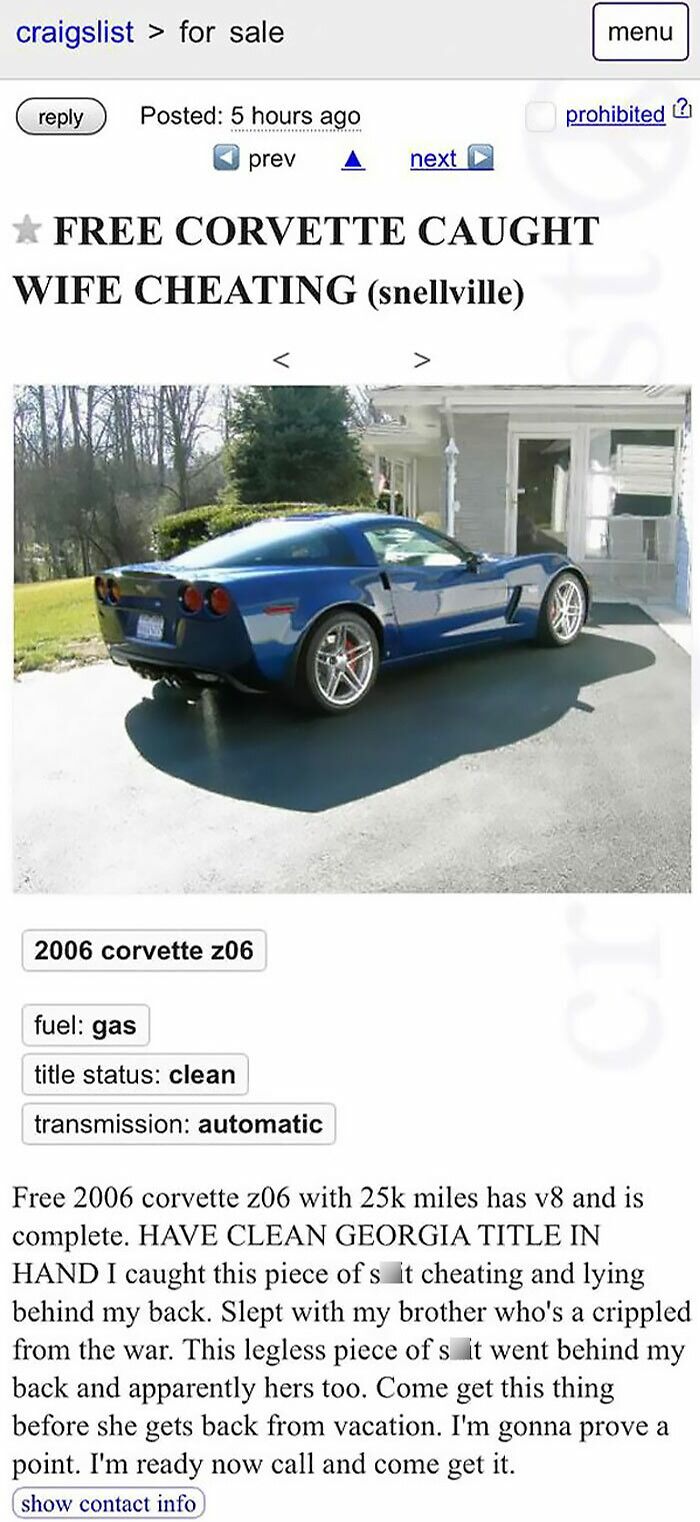Viewport: 700px width, 1522px height.
Task: Favorite this posting with the star
Action: pos(27,232)
